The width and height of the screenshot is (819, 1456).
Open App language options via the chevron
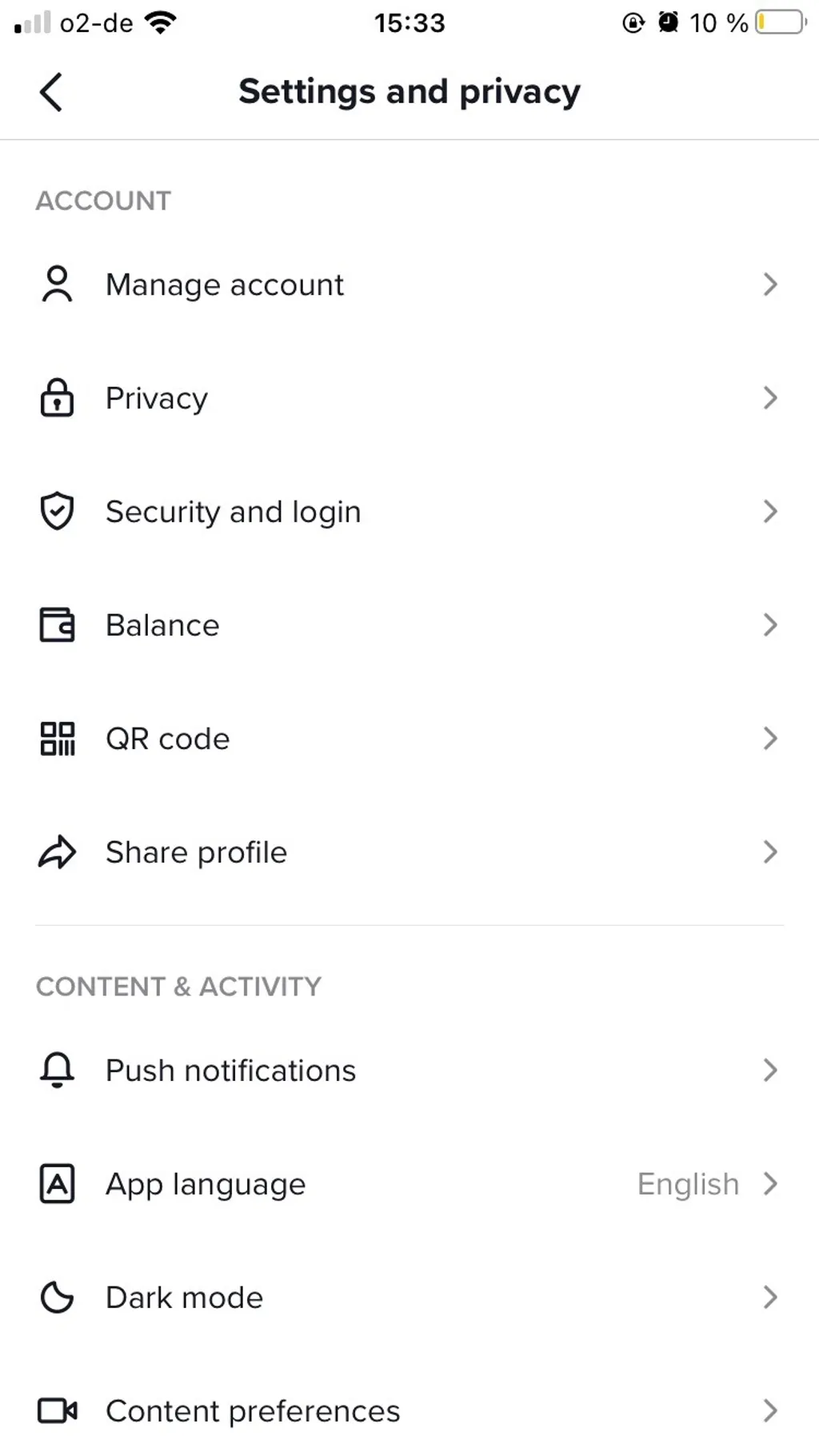coord(770,1184)
